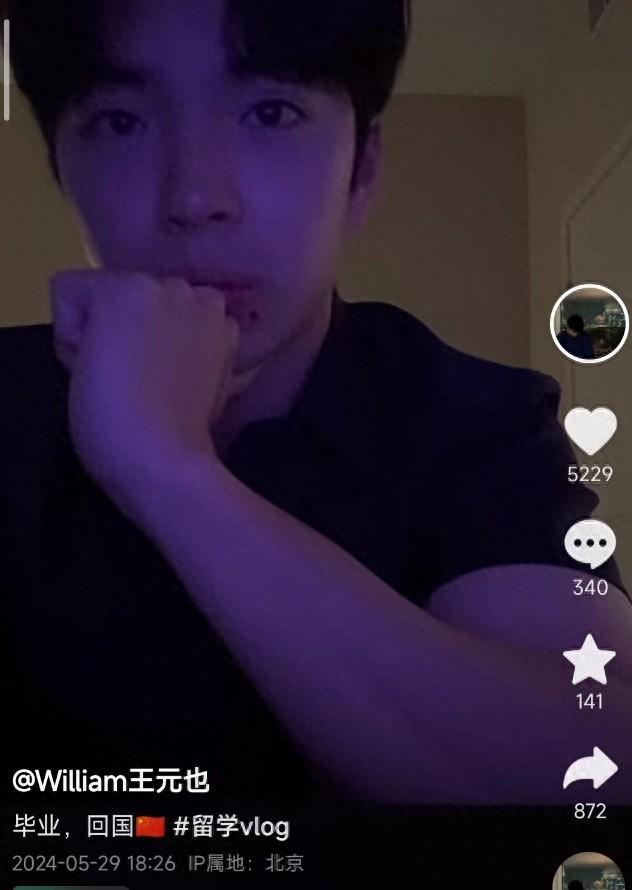Open @William王元也 username link
The height and width of the screenshot is (890, 632).
tap(111, 780)
